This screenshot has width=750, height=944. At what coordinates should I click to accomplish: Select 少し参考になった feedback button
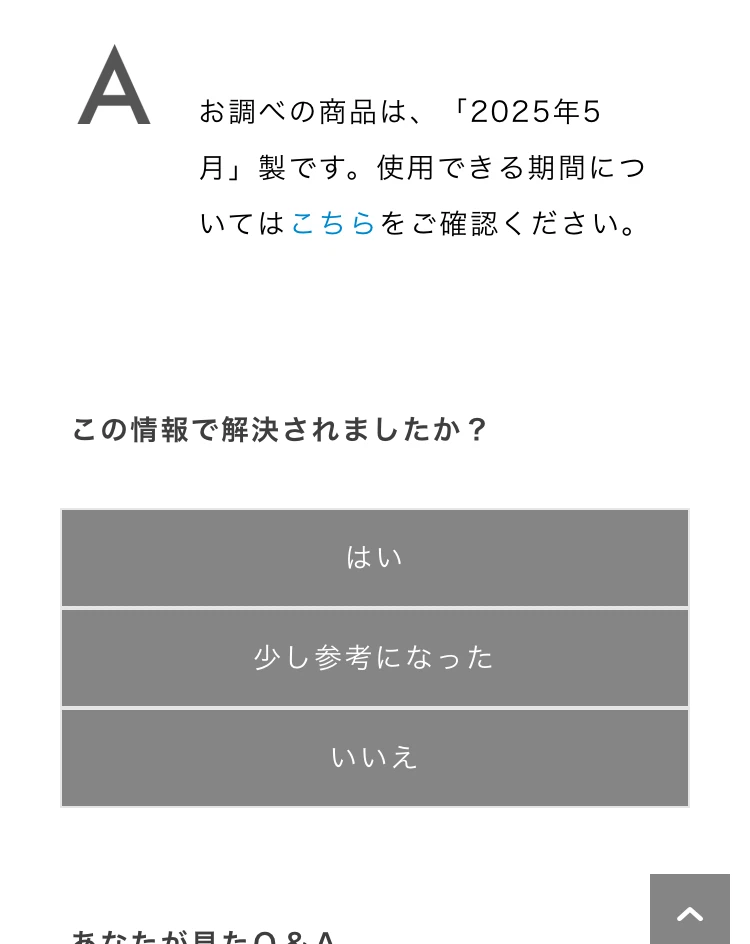(x=374, y=657)
